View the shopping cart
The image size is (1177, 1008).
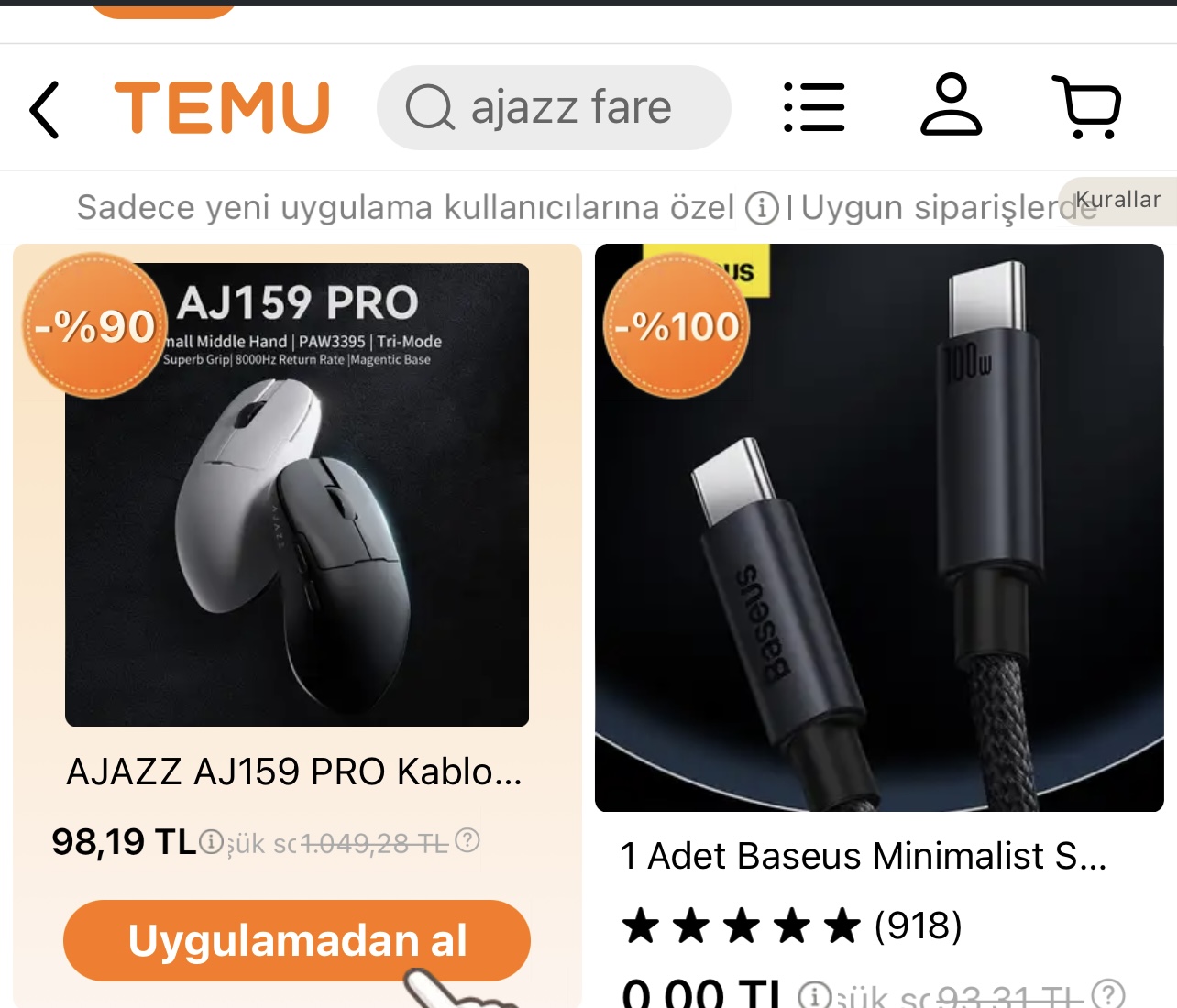(1087, 107)
